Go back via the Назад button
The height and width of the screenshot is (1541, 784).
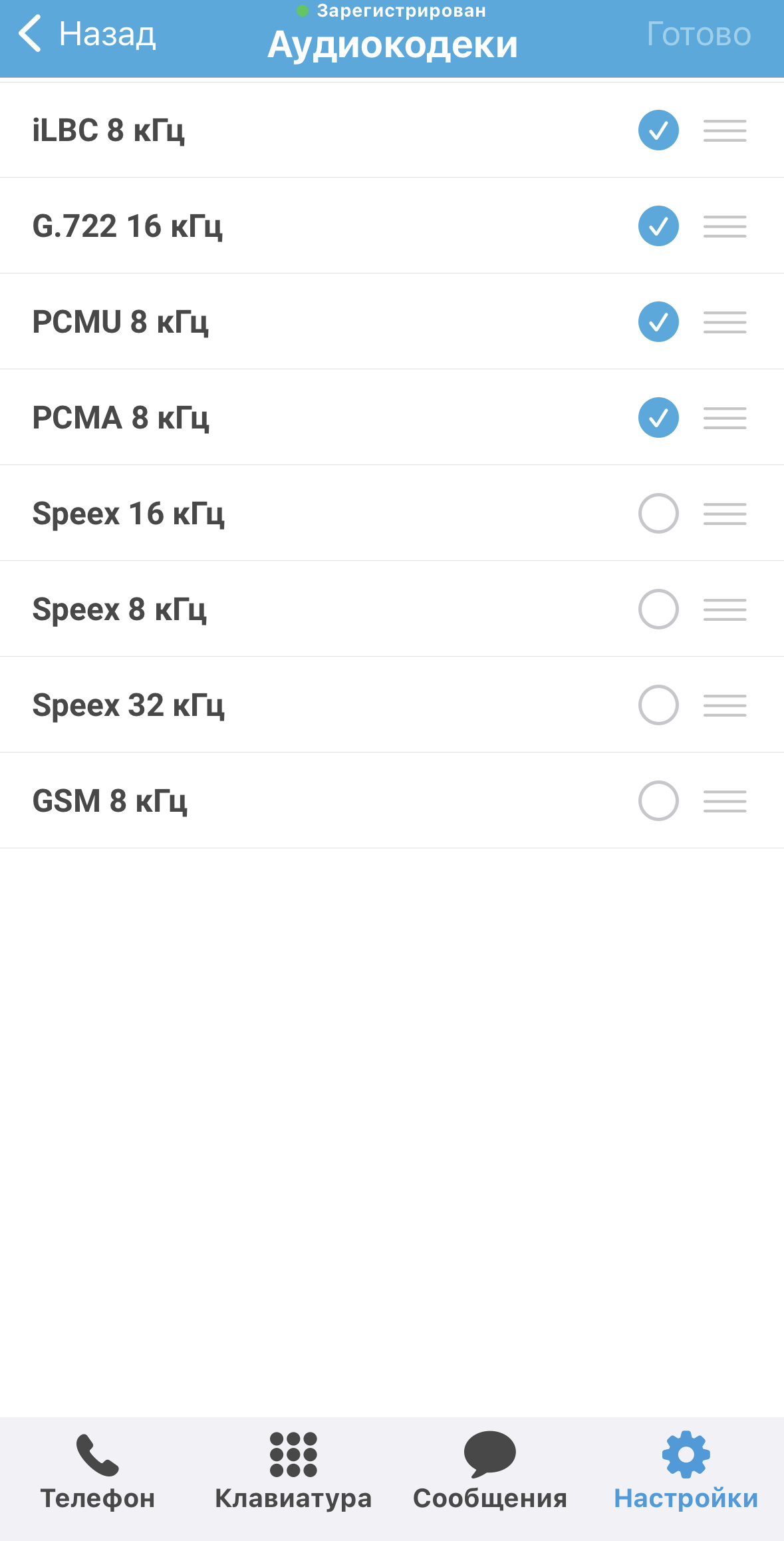pyautogui.click(x=88, y=35)
